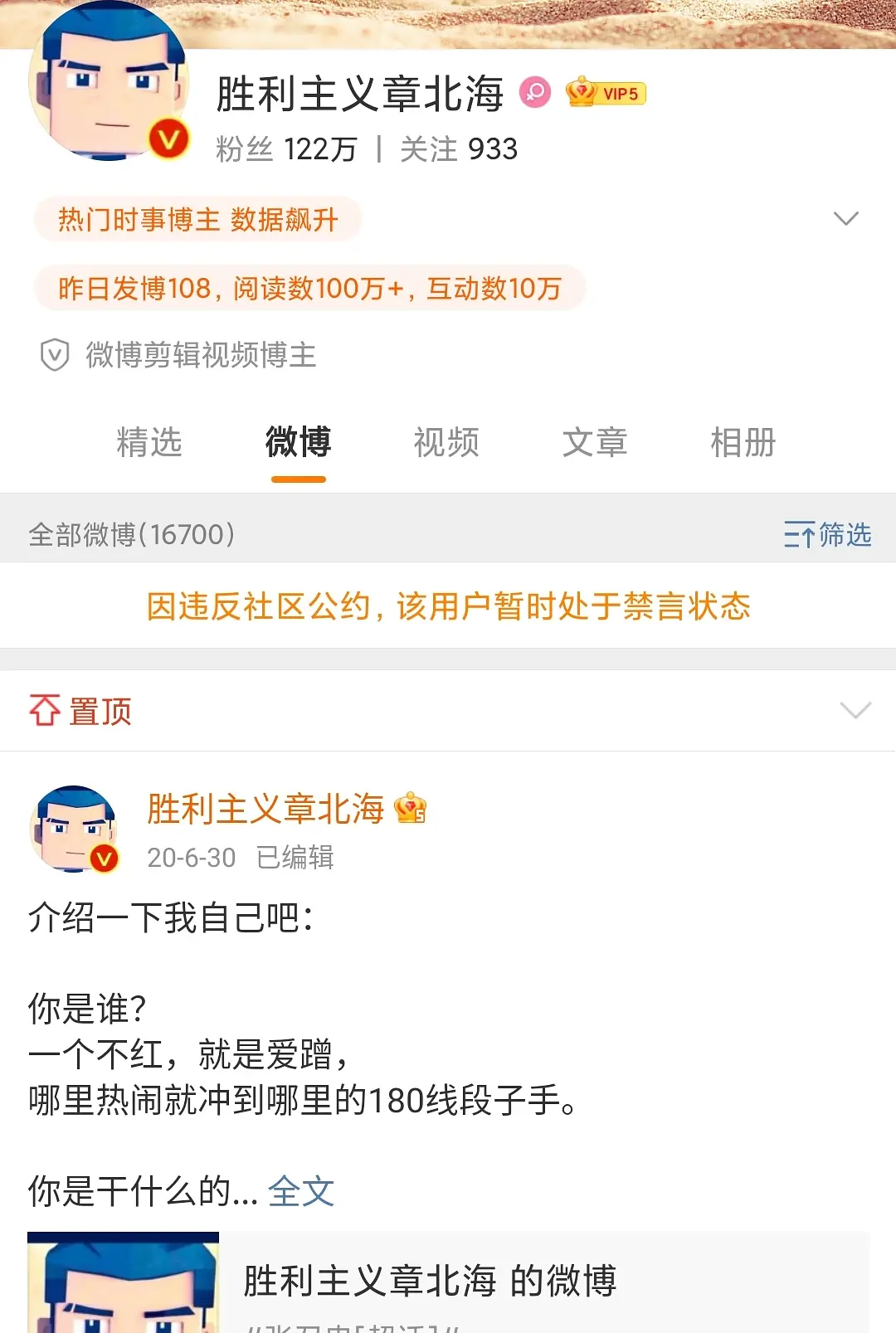Viewport: 896px width, 1333px height.
Task: Open the profile avatar picture
Action: 108,83
